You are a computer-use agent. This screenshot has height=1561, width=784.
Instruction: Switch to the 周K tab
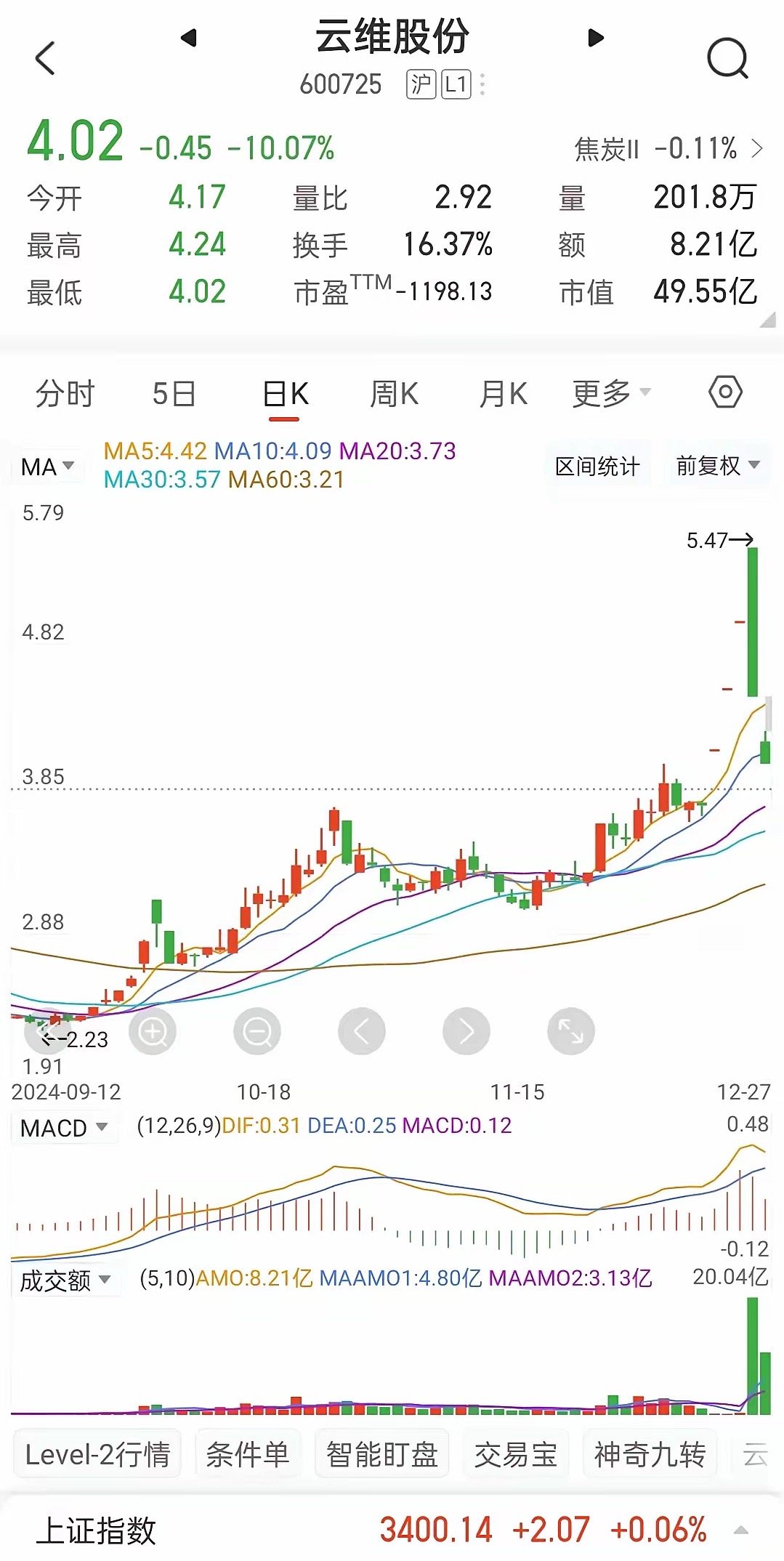point(394,394)
